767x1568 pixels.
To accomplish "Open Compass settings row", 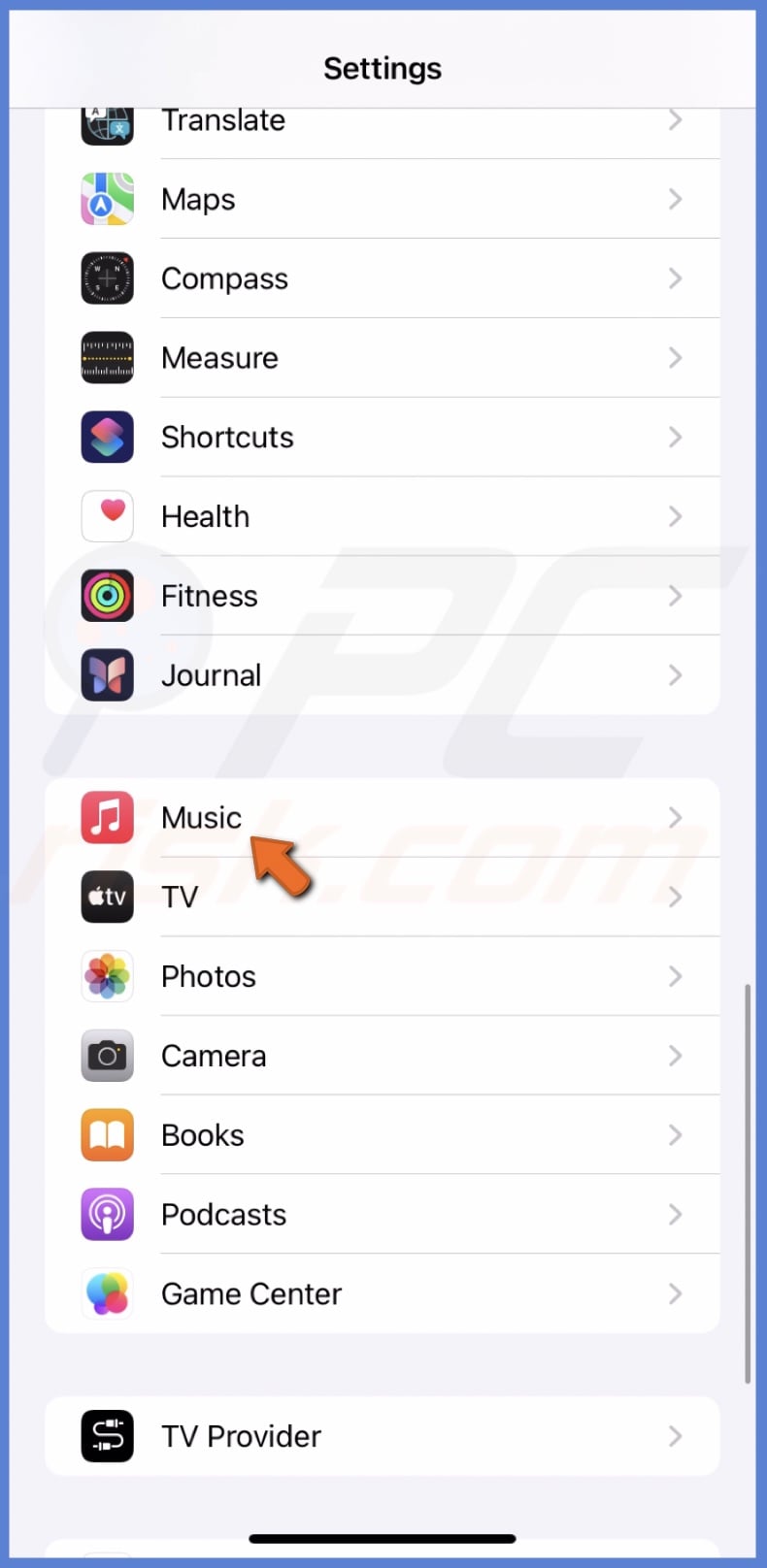I will [x=382, y=278].
